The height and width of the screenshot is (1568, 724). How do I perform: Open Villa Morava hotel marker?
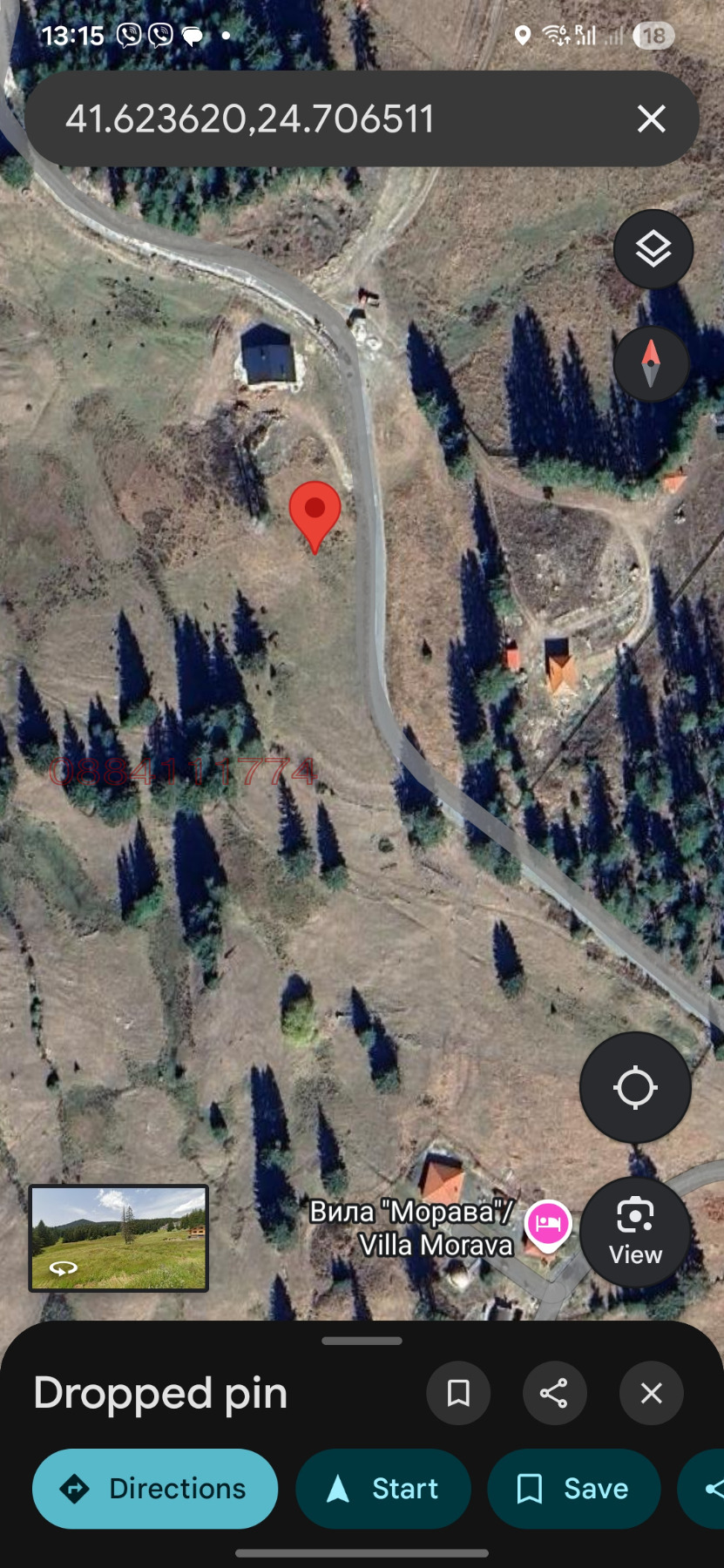click(548, 1223)
